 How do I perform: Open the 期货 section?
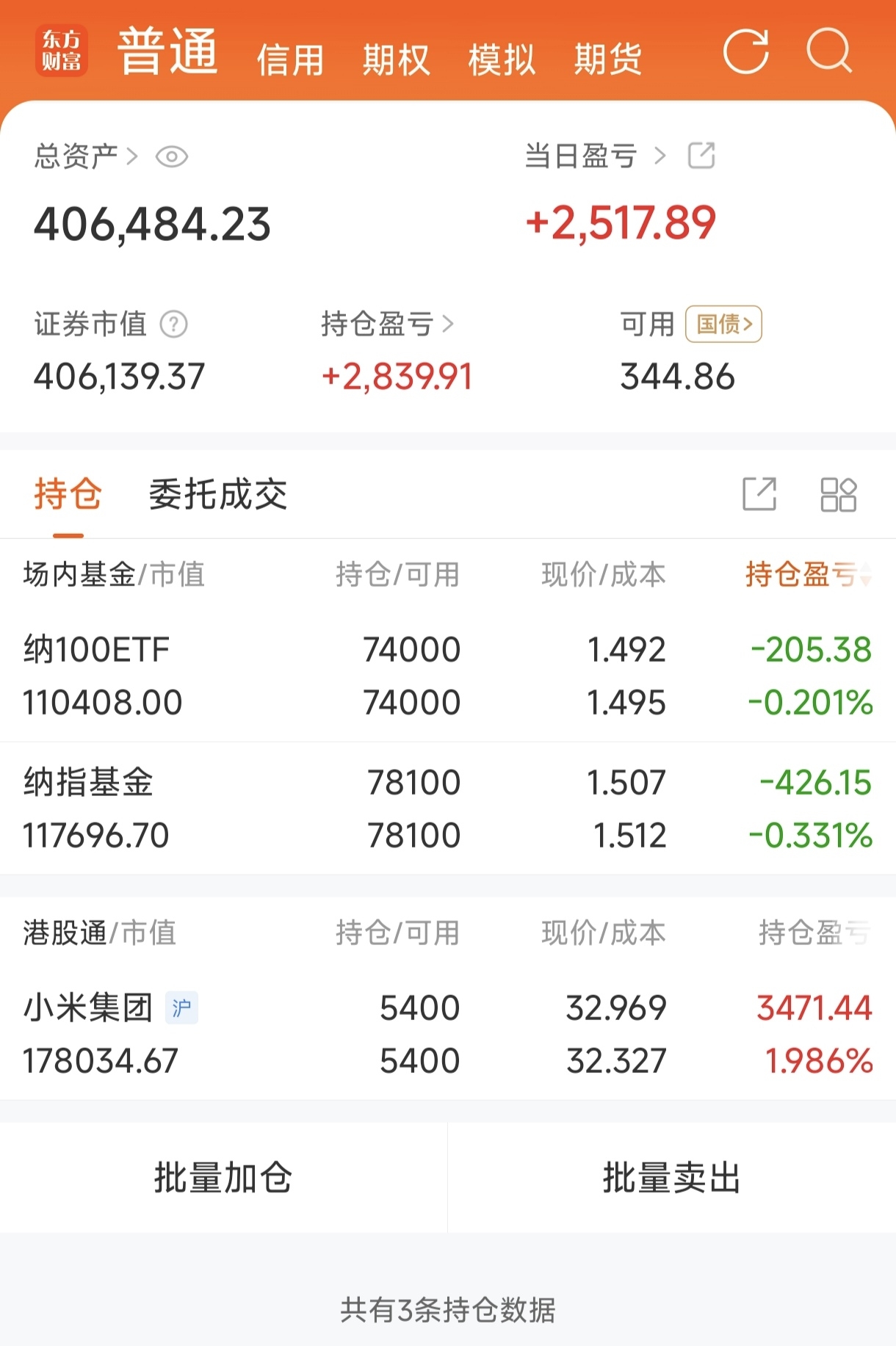[607, 59]
